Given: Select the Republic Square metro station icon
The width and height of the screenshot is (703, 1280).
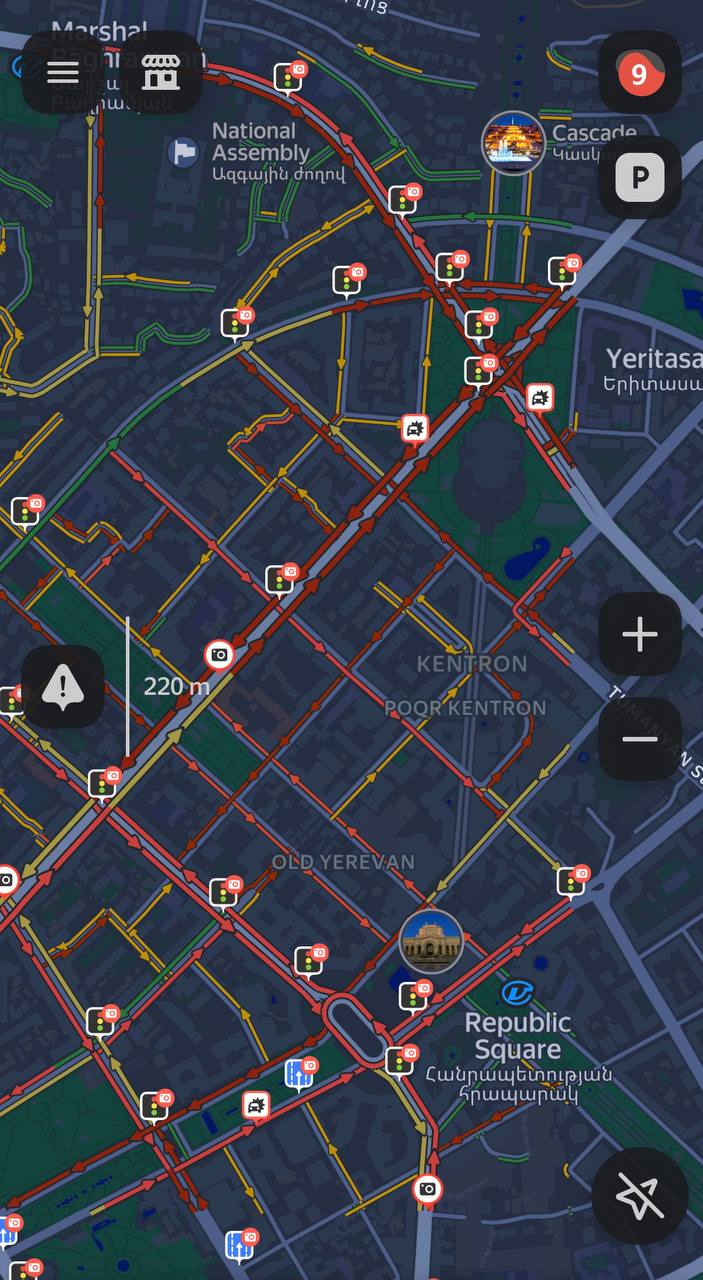Looking at the screenshot, I should coord(517,992).
